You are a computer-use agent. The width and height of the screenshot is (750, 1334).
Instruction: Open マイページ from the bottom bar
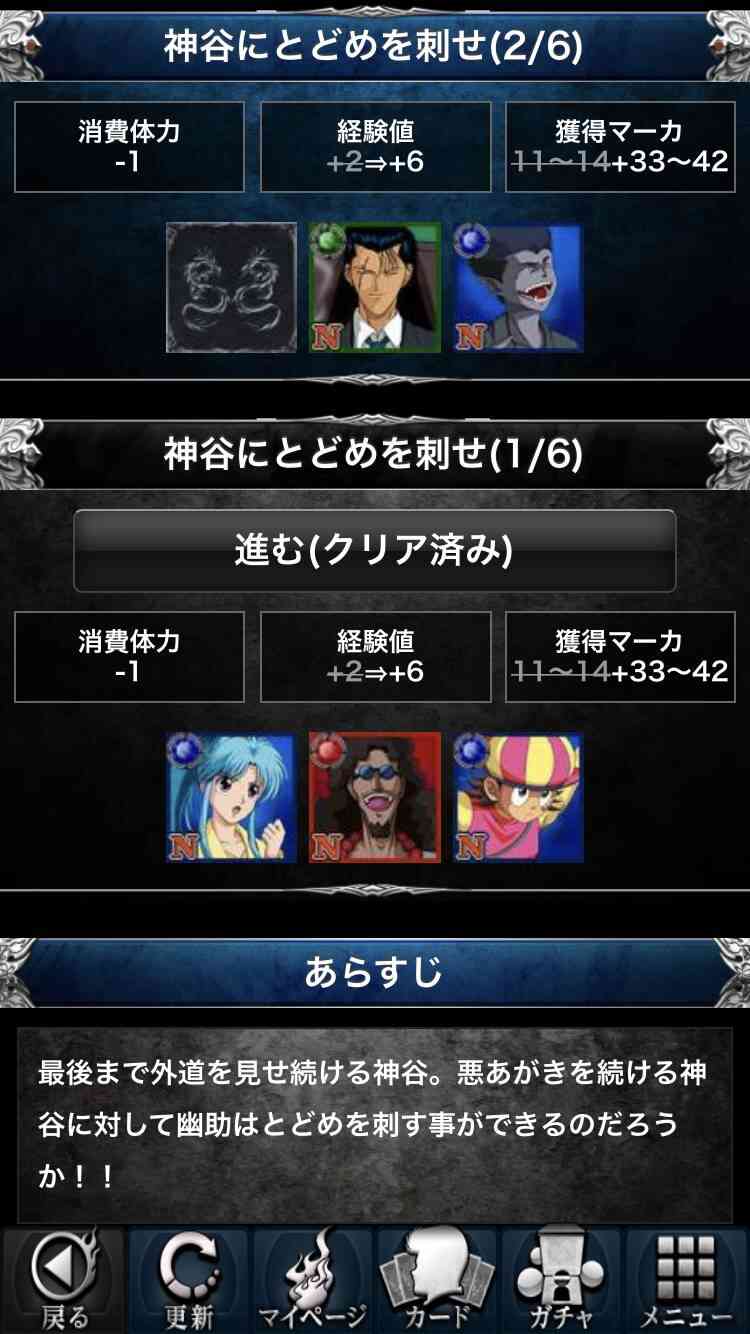coord(312,1281)
